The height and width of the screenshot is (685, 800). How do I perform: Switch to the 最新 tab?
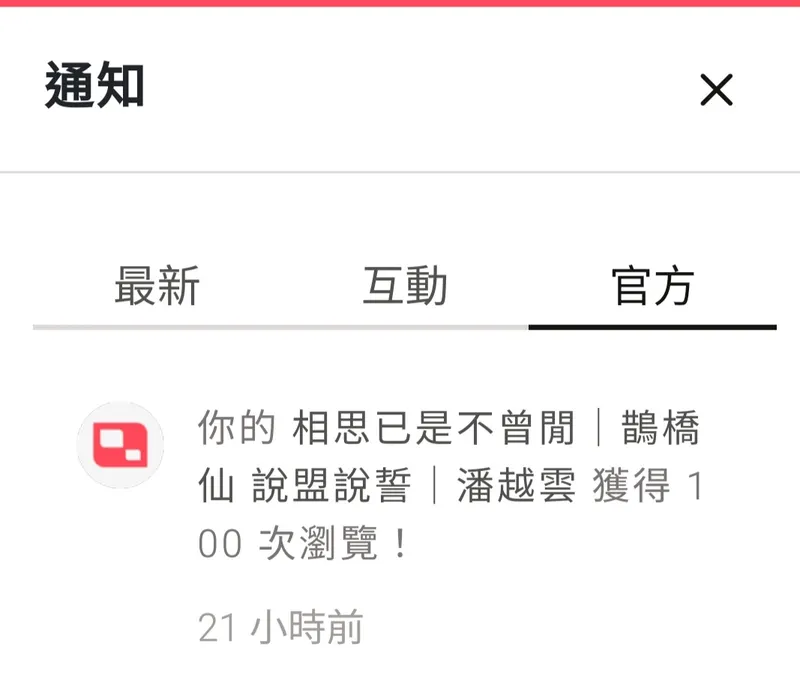click(157, 287)
